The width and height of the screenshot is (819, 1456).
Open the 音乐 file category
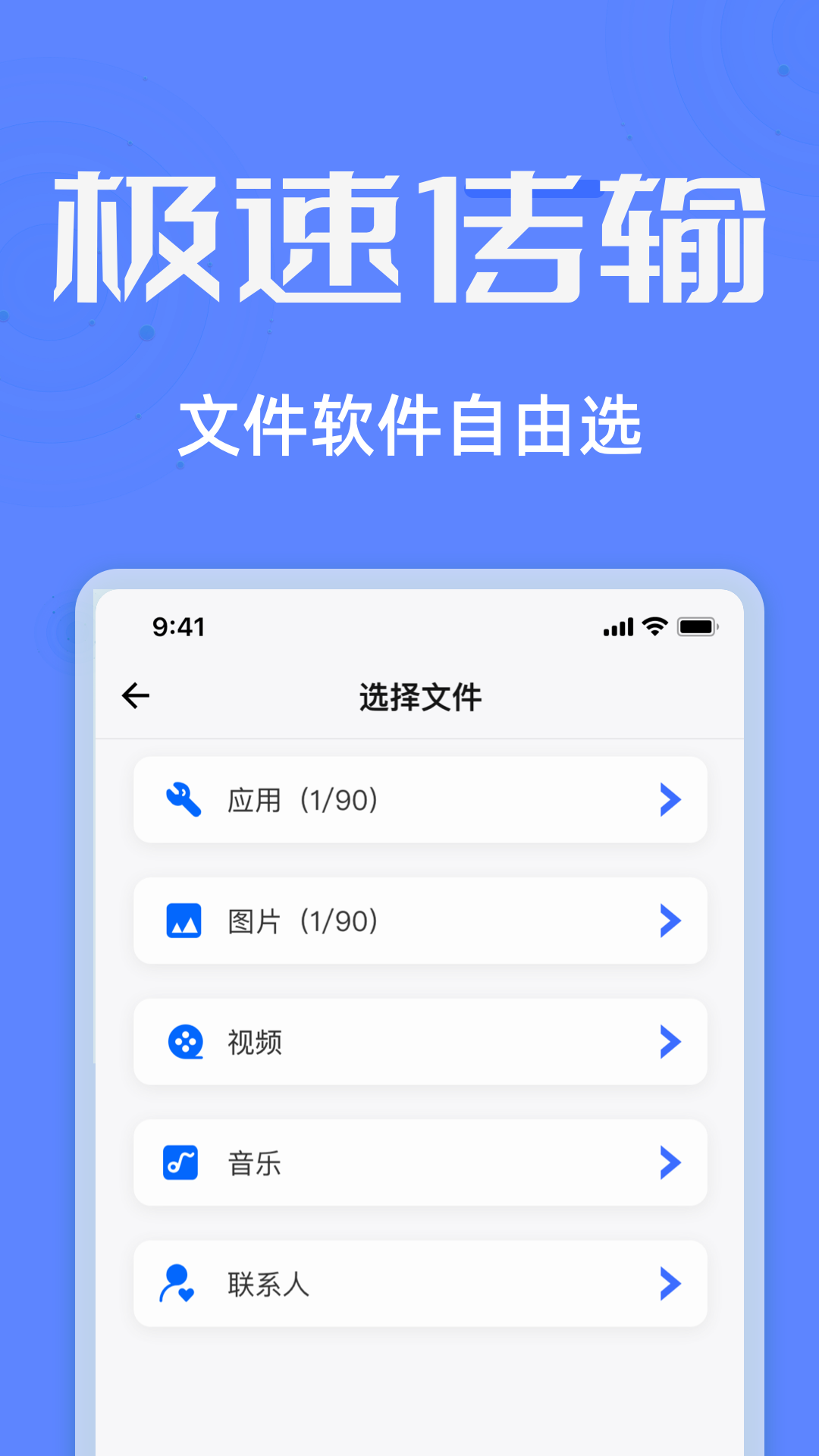pos(419,1163)
